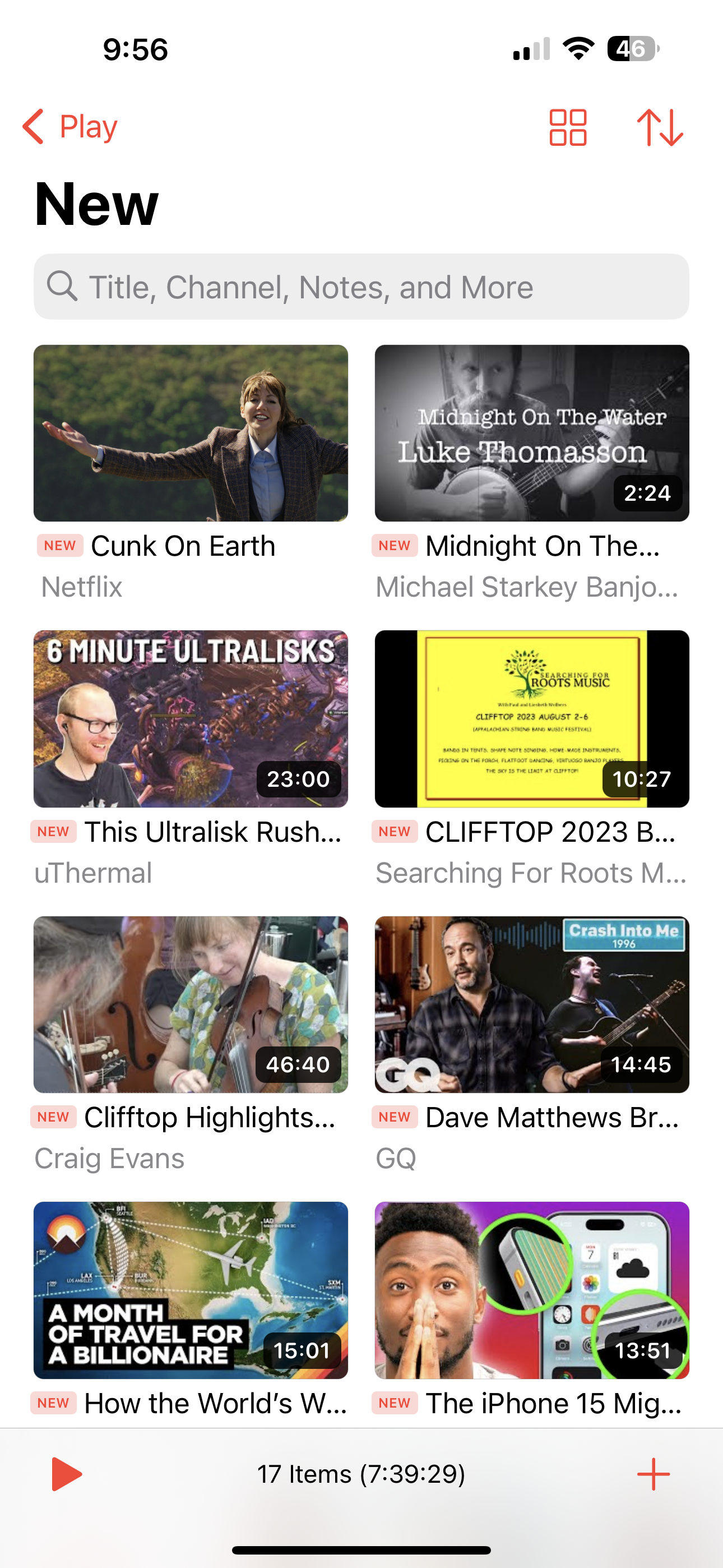Open Clifftop Highlights by Craig Evans

pos(191,1004)
